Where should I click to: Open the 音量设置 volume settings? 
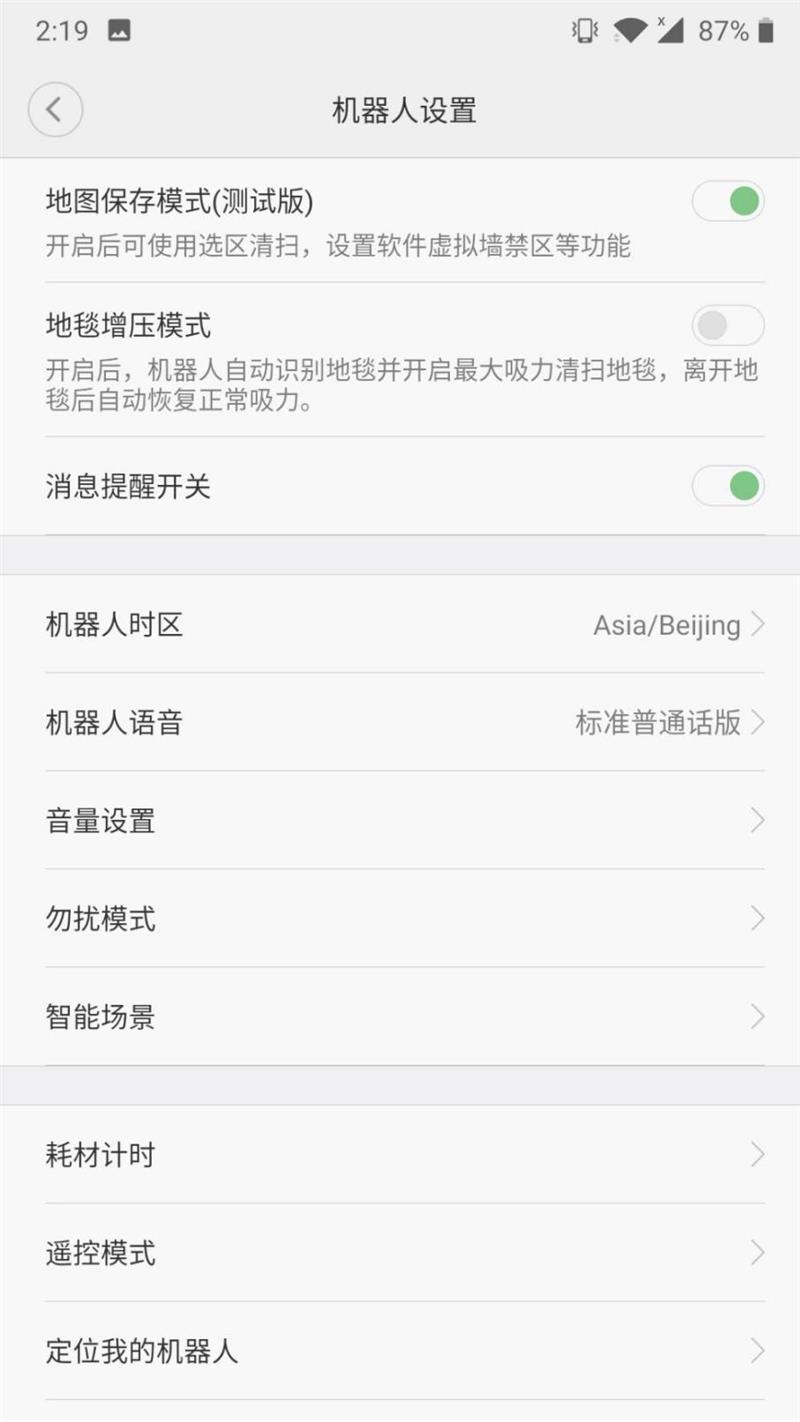400,820
